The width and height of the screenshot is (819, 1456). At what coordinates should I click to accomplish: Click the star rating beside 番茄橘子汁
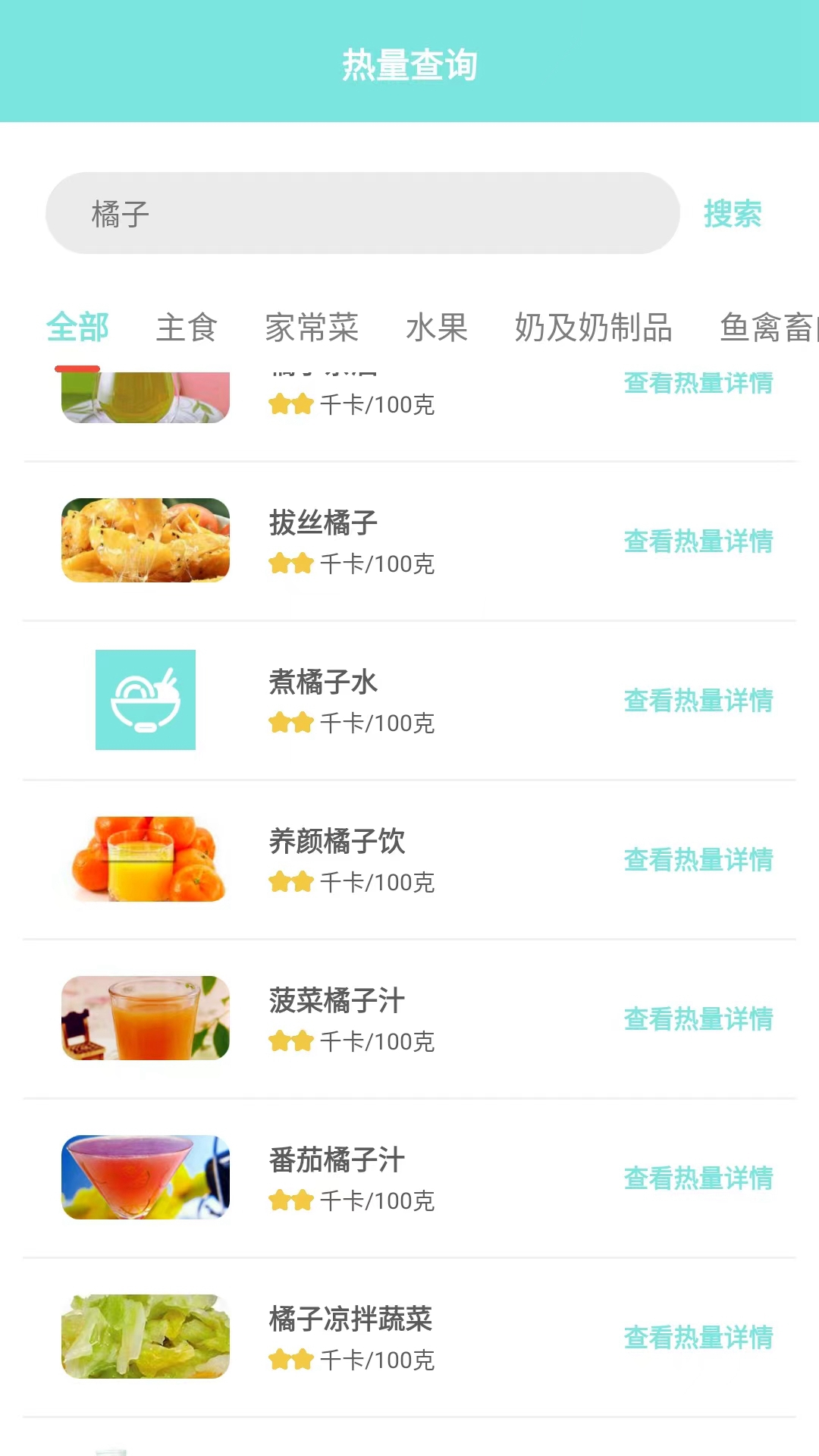coord(290,1200)
